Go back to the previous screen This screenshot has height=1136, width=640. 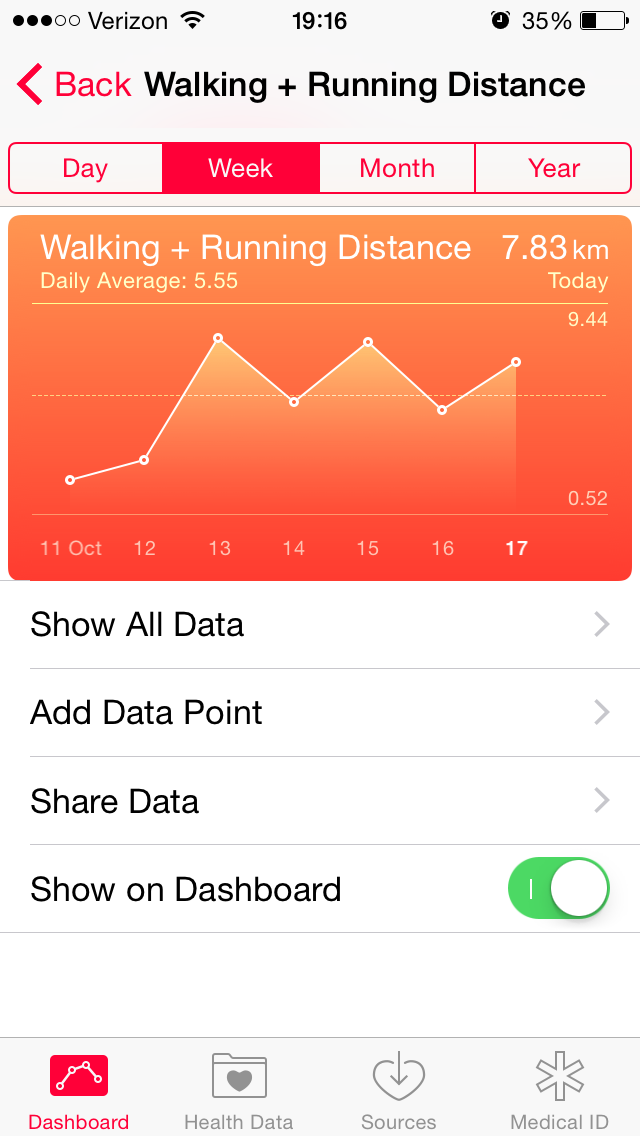[x=74, y=85]
